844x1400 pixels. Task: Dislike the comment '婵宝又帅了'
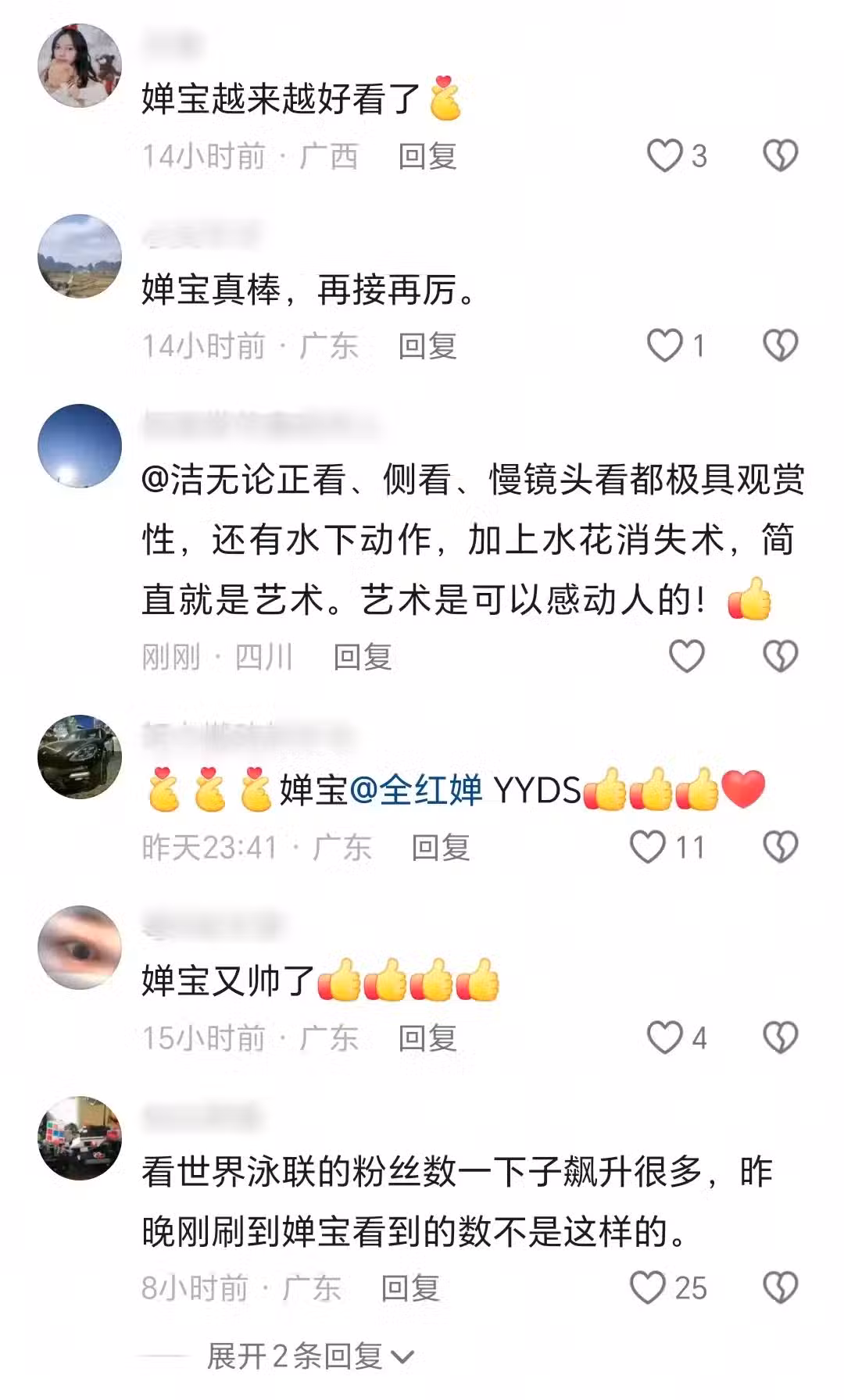780,1037
